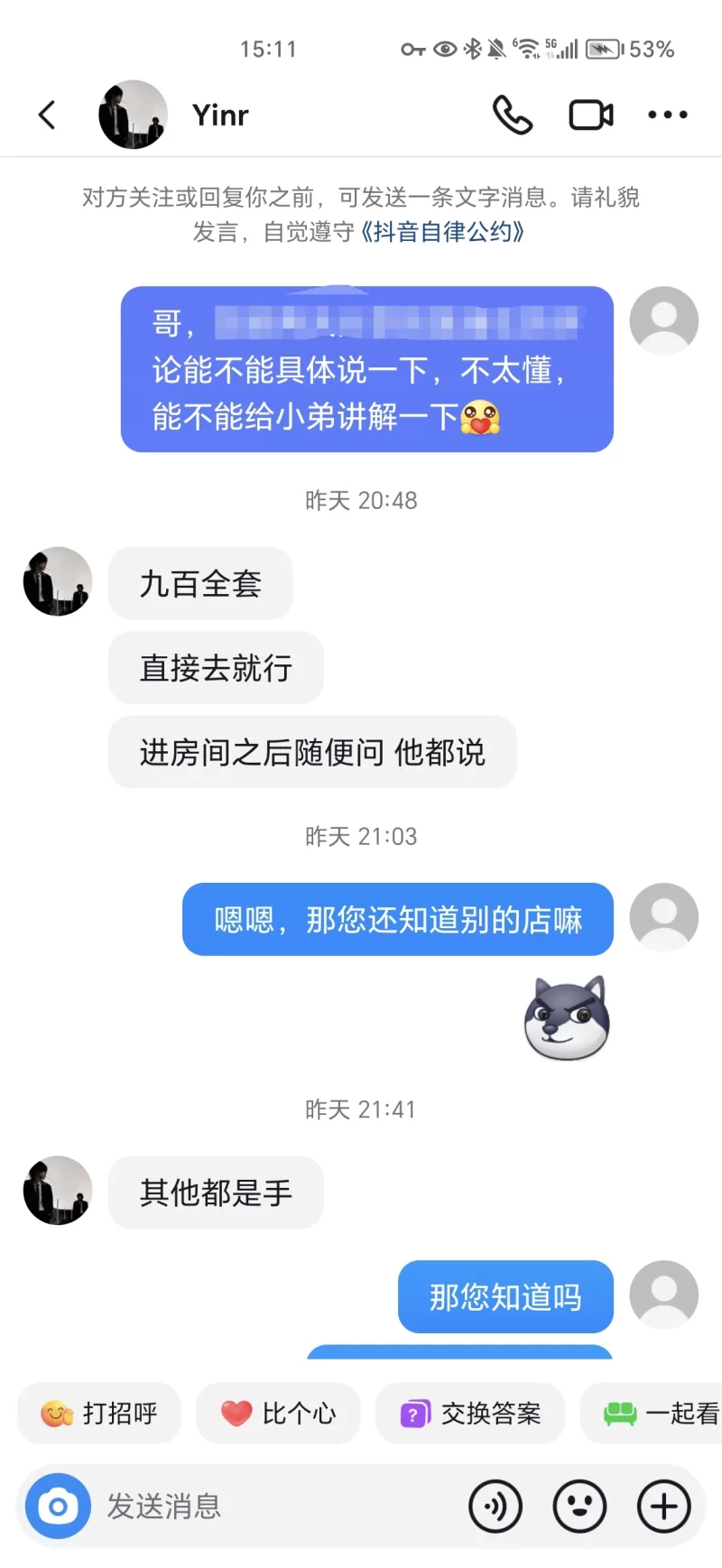Send a 比个心 quick reaction

[278, 1413]
